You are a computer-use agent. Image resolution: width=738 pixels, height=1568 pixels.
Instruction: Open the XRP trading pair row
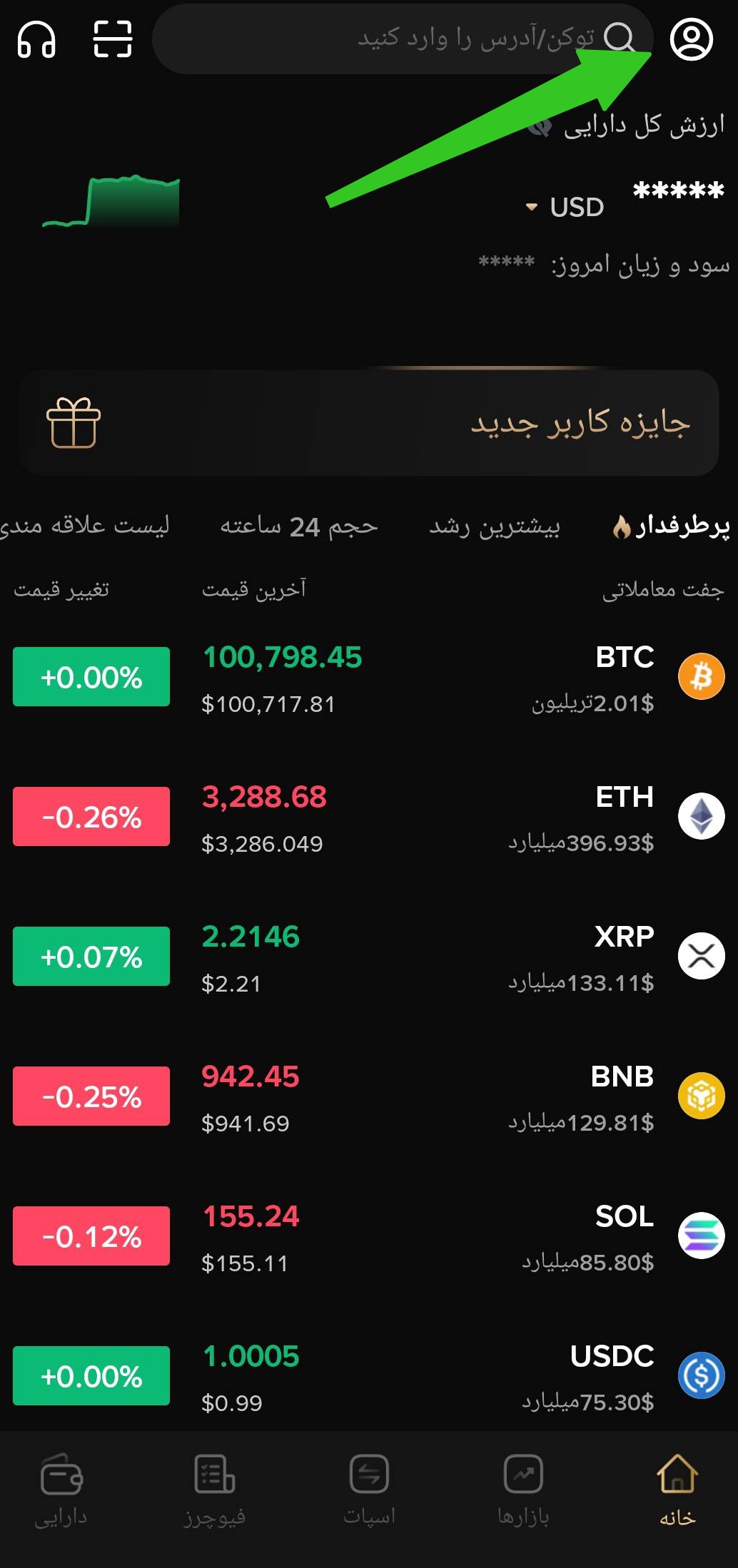(x=369, y=957)
